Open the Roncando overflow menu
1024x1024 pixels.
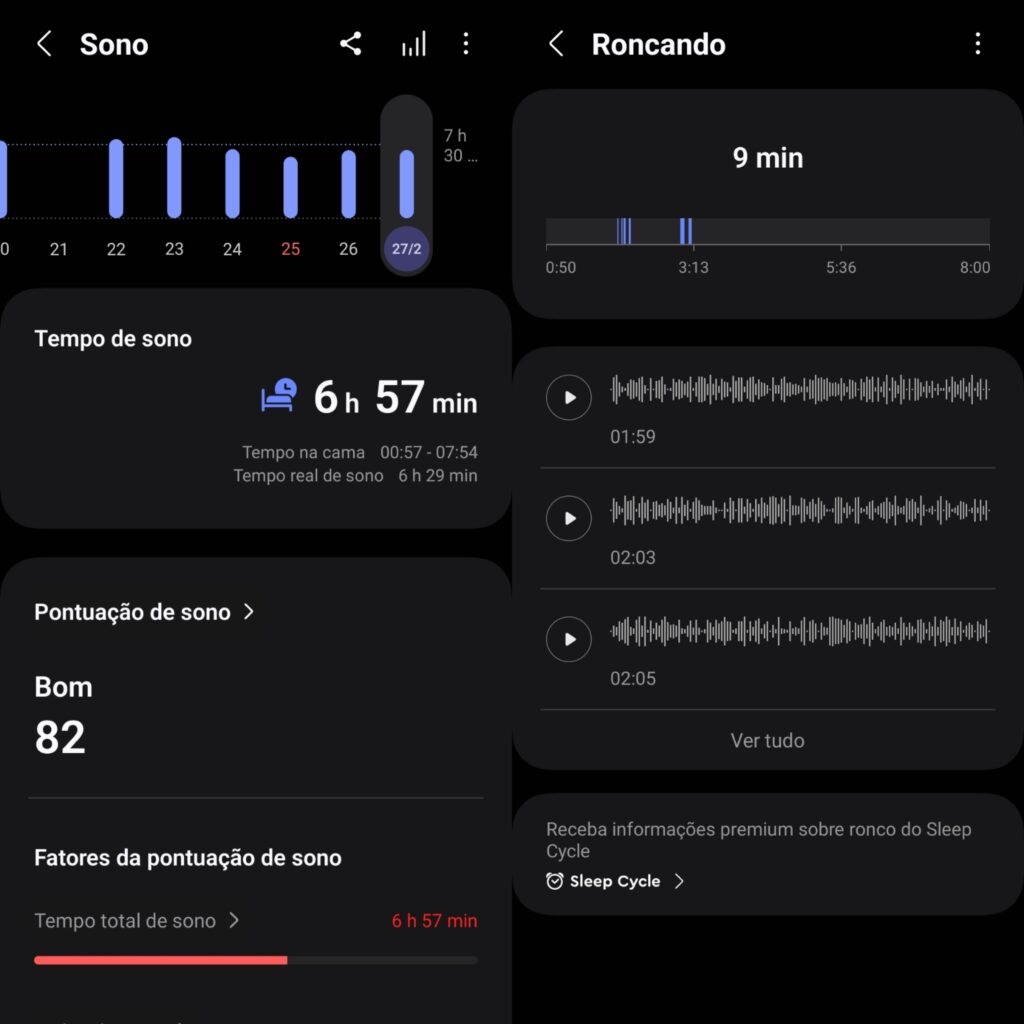(977, 44)
